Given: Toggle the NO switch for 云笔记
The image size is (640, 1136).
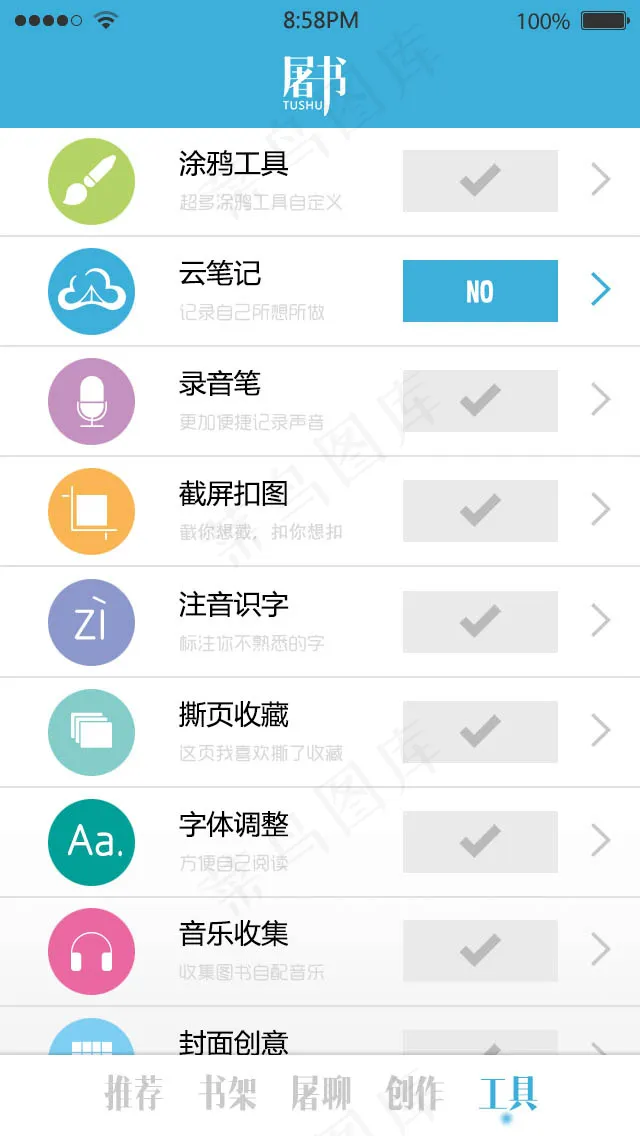Looking at the screenshot, I should click(480, 291).
